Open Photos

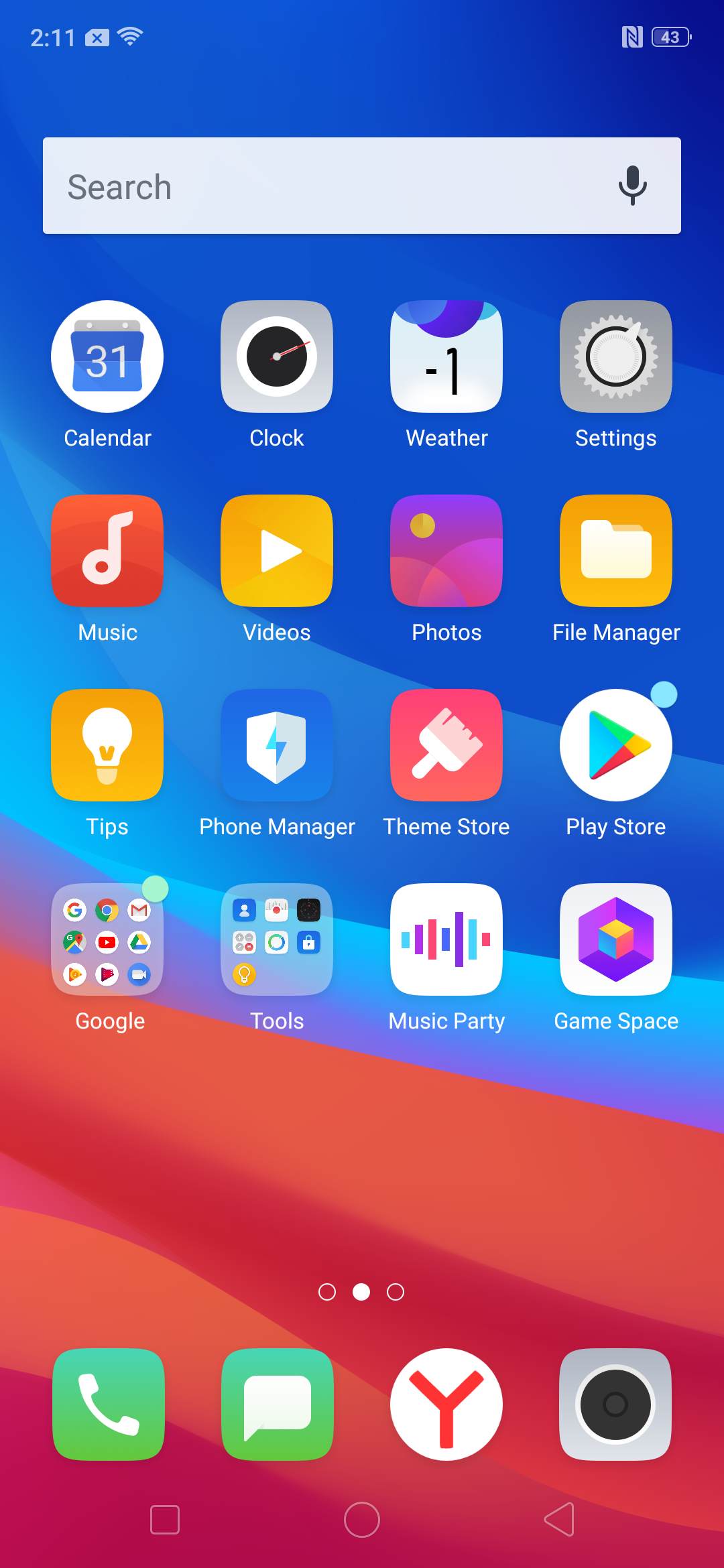(x=446, y=551)
